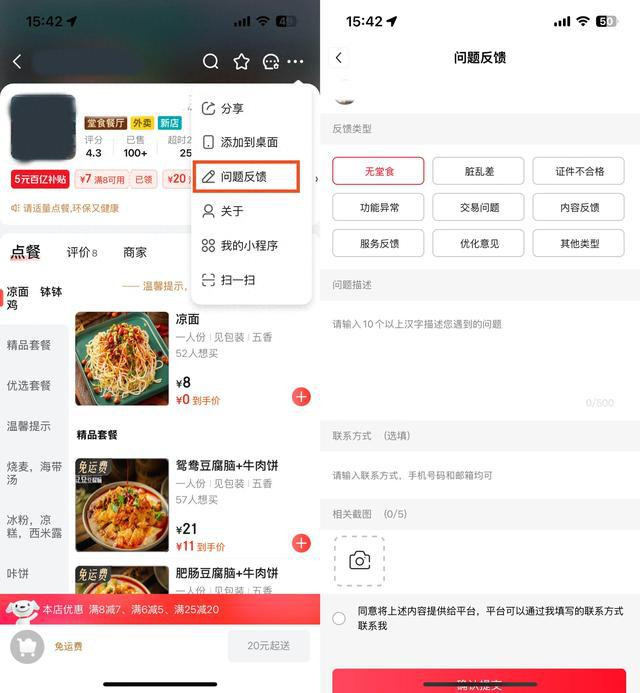
Task: Select 其他类型 feedback chip
Action: pyautogui.click(x=578, y=243)
